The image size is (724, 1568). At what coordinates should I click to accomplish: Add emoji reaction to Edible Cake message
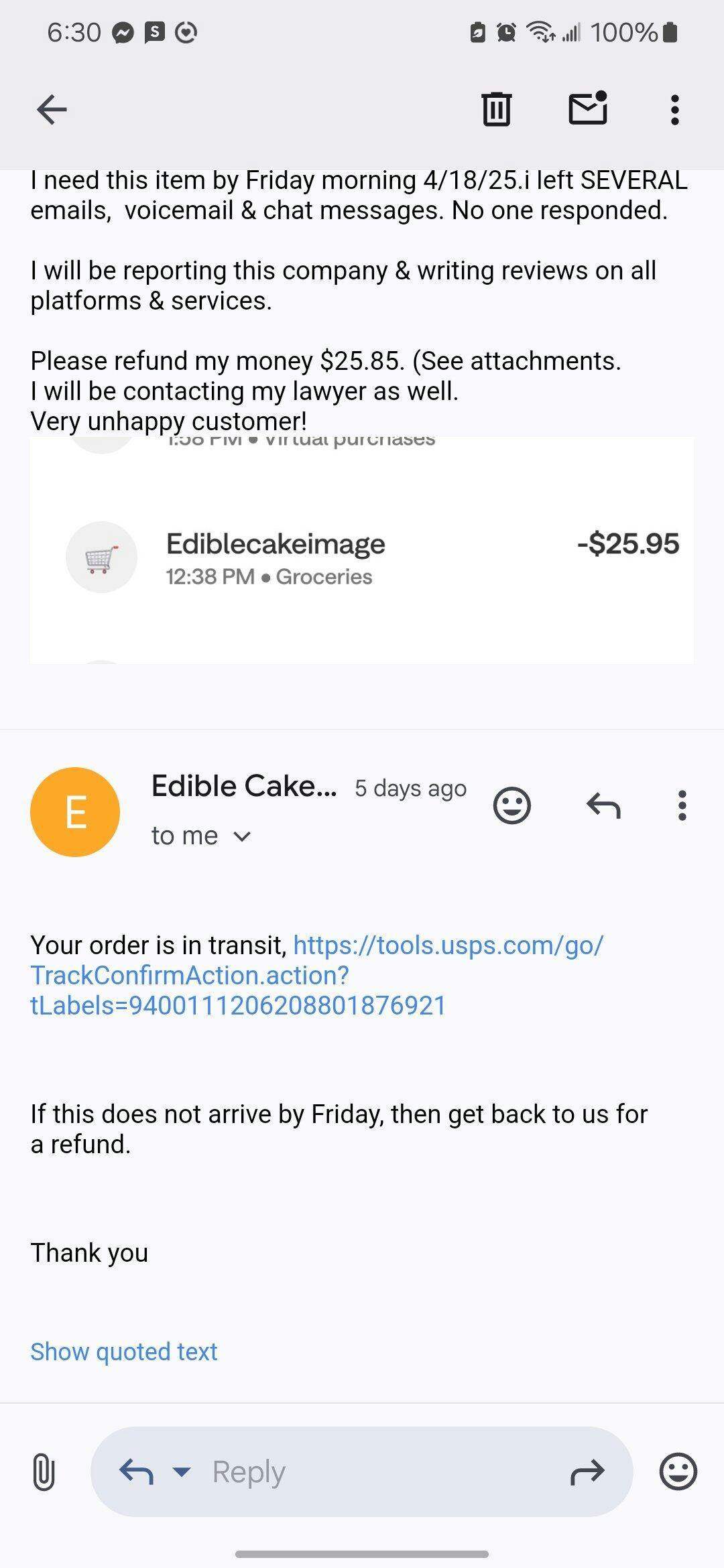click(x=511, y=805)
